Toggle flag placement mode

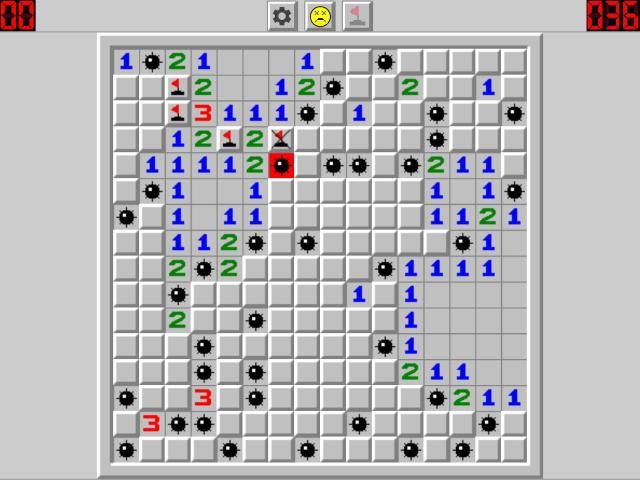(357, 16)
